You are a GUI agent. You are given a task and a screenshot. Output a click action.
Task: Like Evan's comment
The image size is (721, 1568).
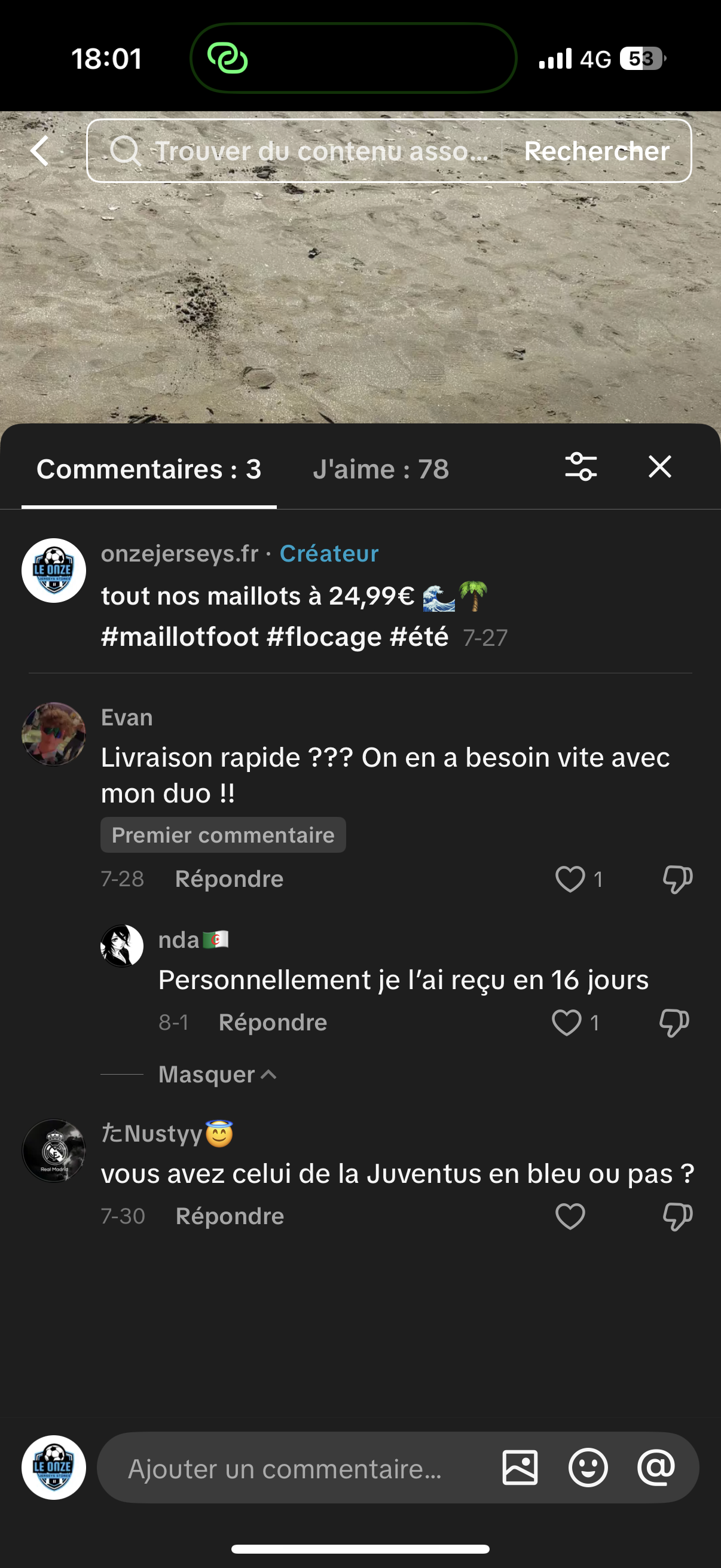pyautogui.click(x=570, y=879)
